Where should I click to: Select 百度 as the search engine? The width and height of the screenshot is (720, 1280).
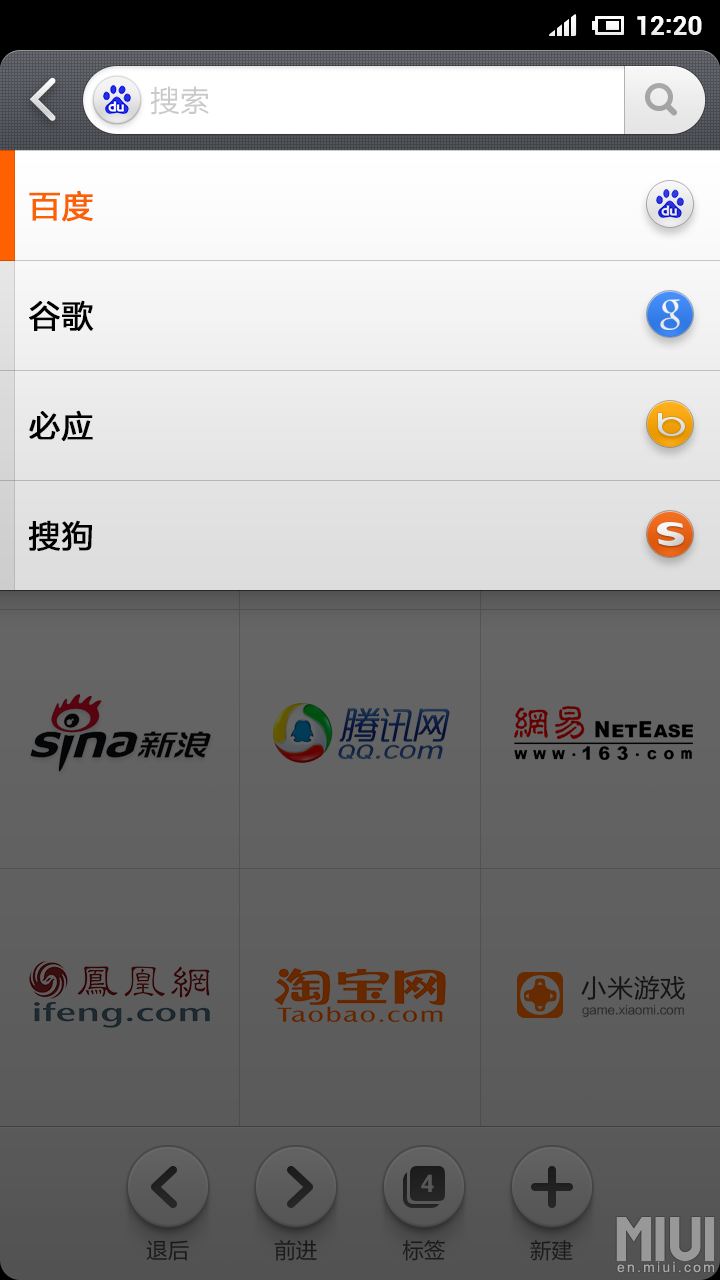(x=360, y=206)
